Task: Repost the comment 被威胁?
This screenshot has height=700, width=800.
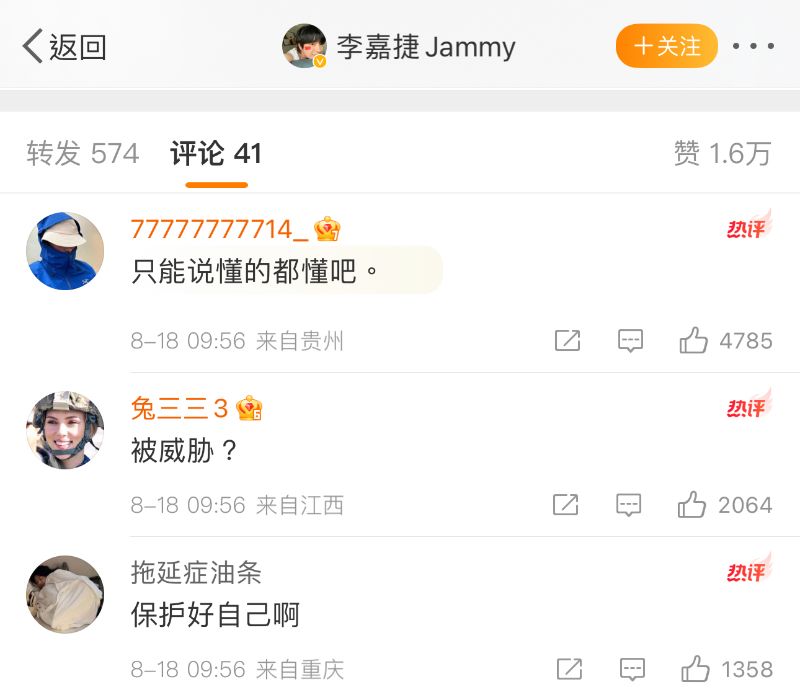Action: 566,505
